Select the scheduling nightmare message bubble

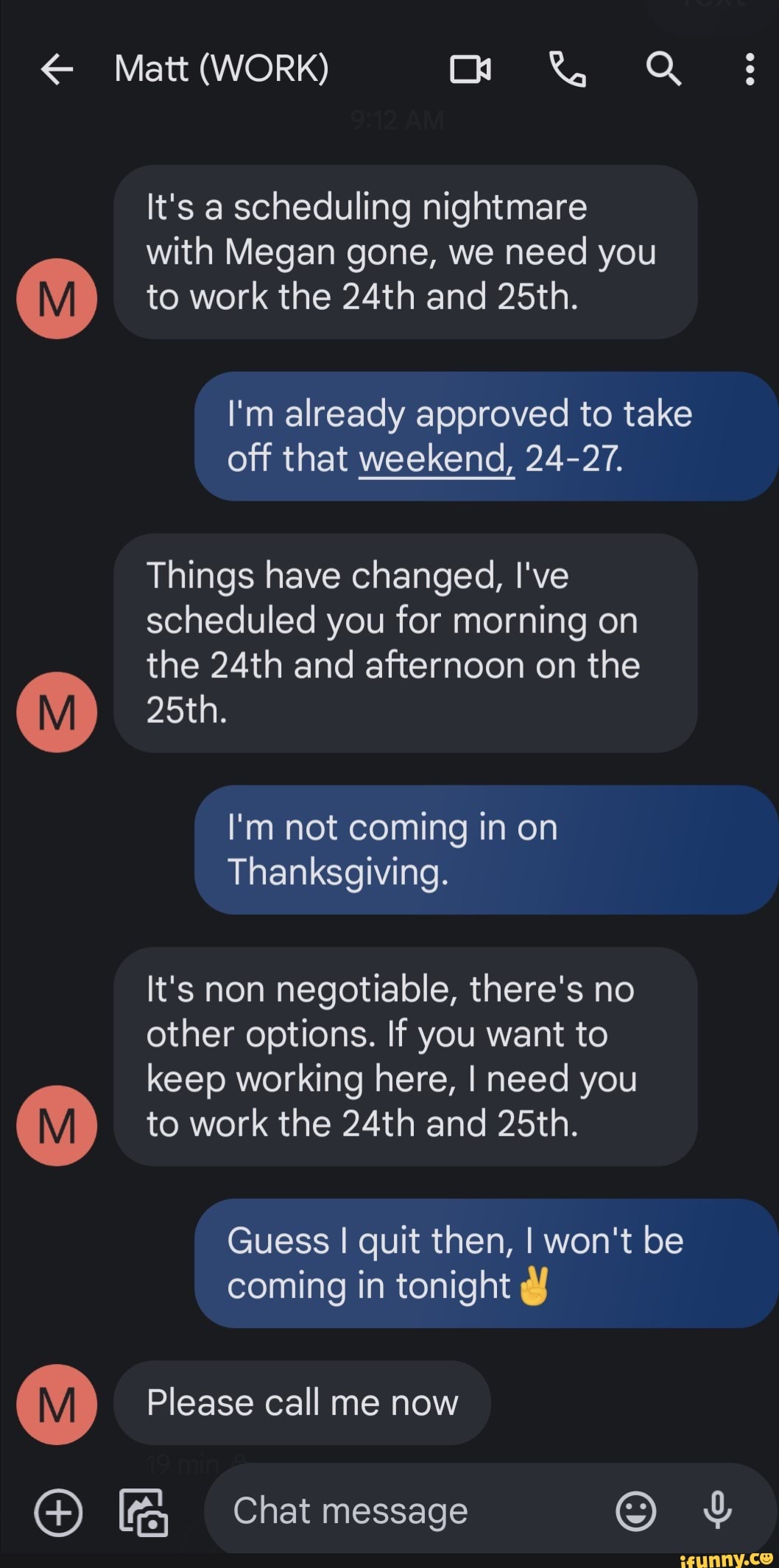pyautogui.click(x=403, y=250)
